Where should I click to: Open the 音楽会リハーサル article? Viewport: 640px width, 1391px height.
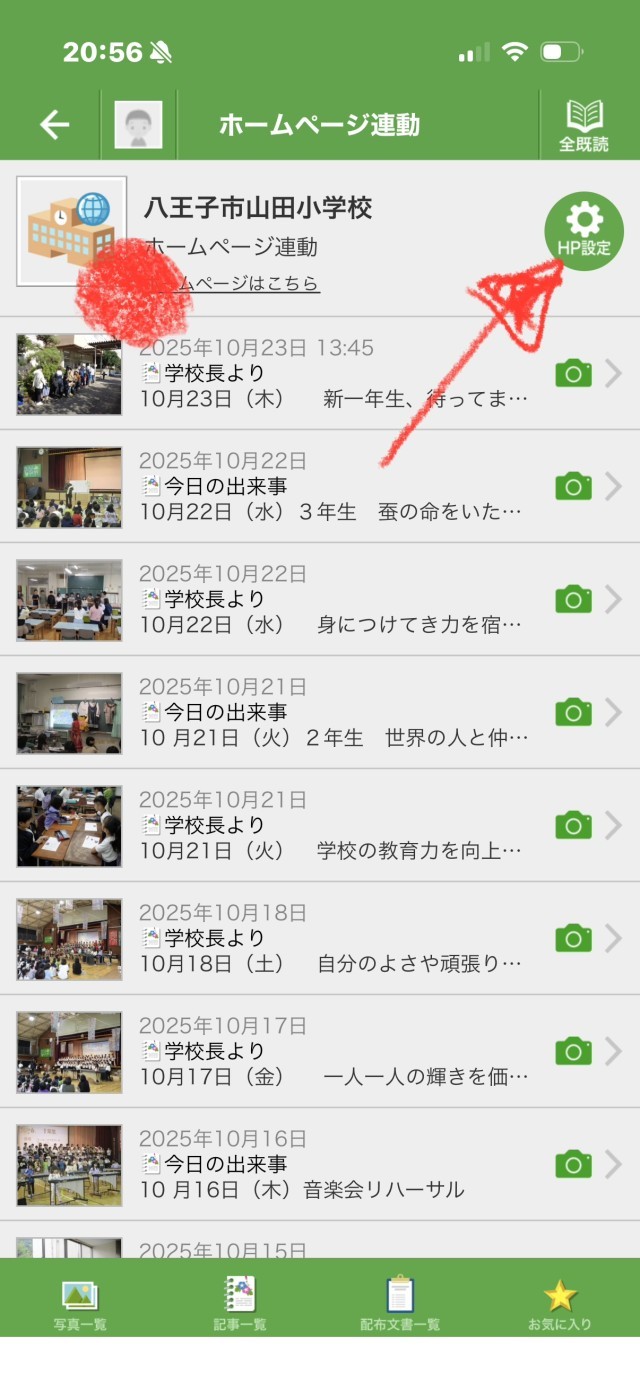pyautogui.click(x=330, y=1165)
